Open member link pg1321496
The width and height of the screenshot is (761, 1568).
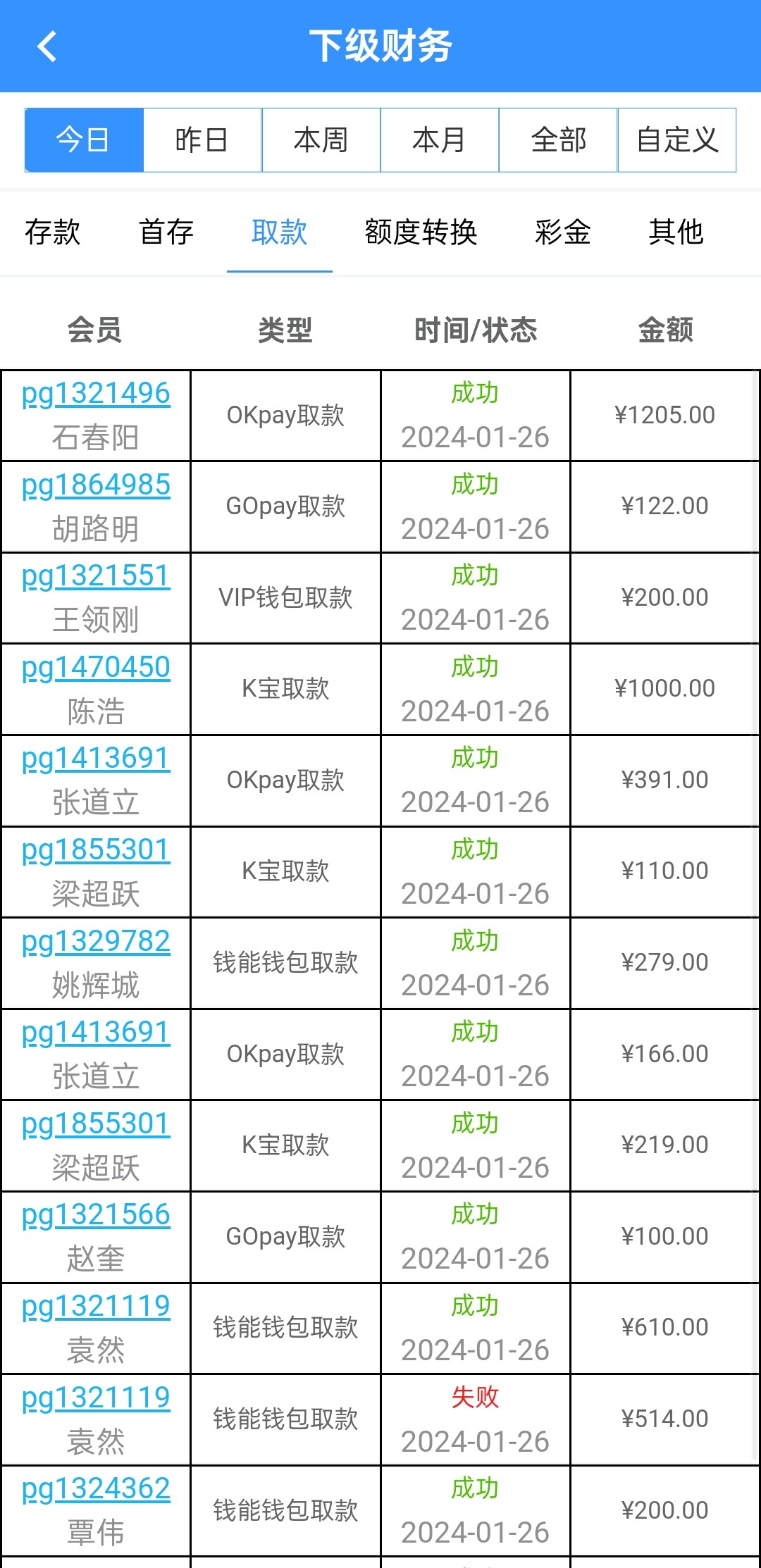click(x=96, y=394)
